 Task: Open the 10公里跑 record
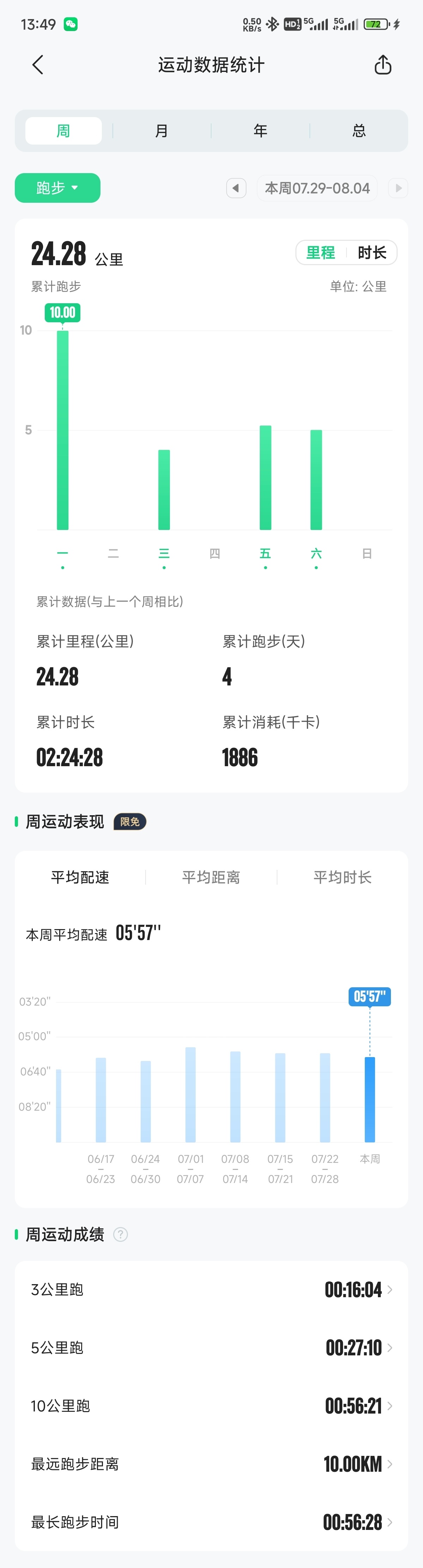211,1406
